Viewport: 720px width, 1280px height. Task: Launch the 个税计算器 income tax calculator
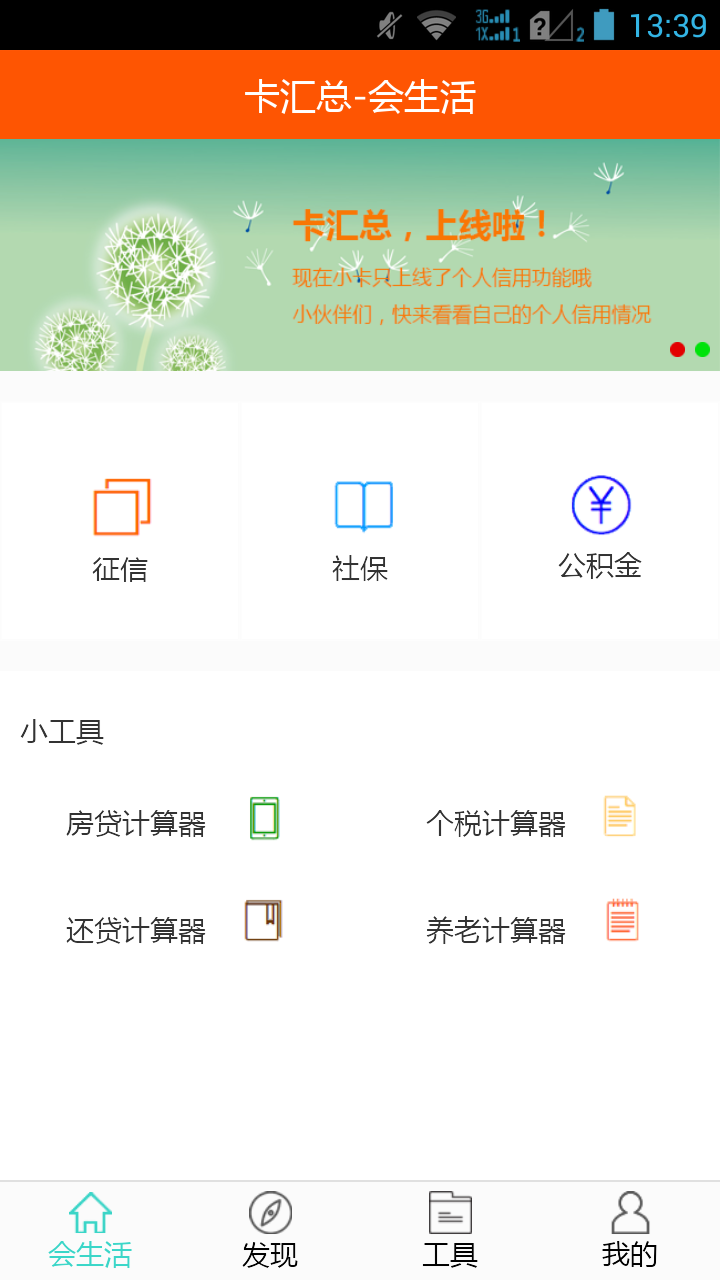pos(532,822)
